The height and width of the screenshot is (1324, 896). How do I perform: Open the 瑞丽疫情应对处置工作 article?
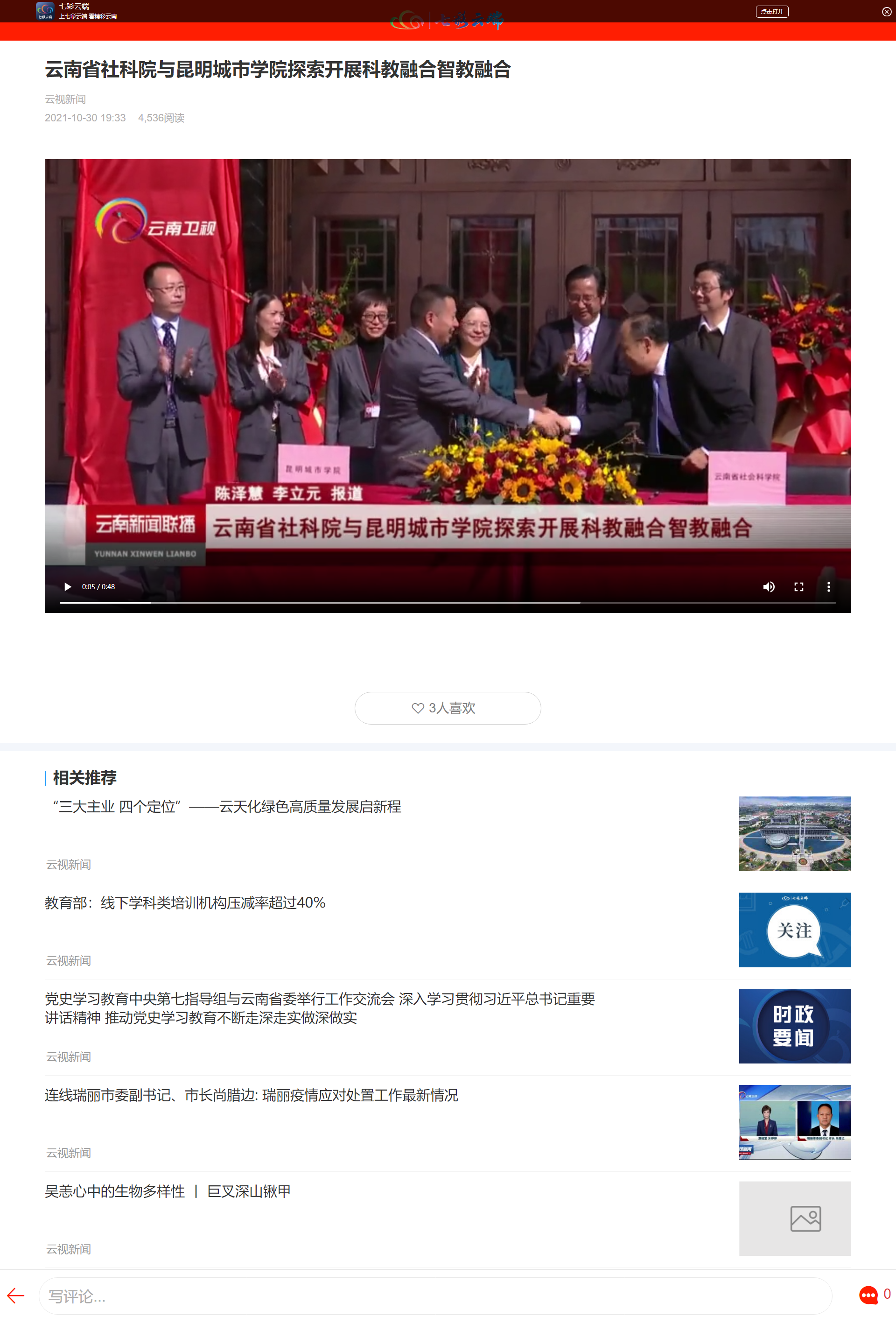click(251, 1095)
